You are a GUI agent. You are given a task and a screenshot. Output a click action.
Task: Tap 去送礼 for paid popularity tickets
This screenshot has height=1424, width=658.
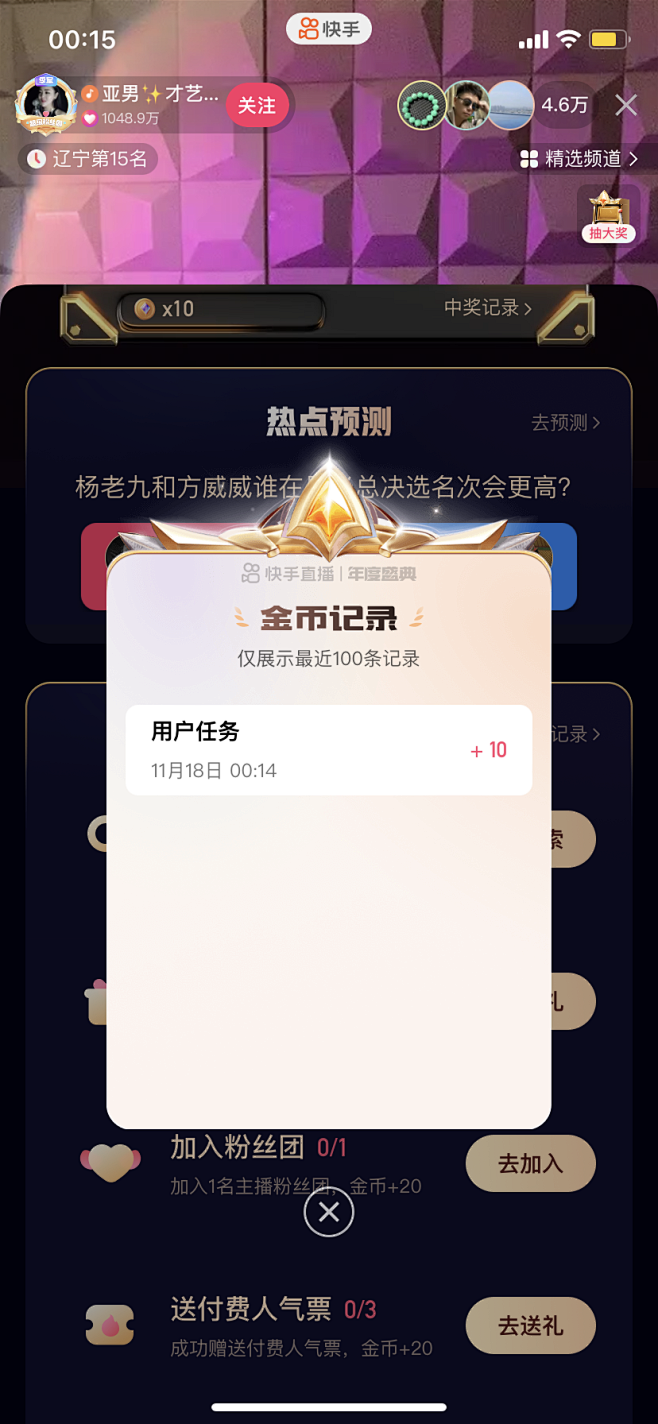tap(531, 1326)
